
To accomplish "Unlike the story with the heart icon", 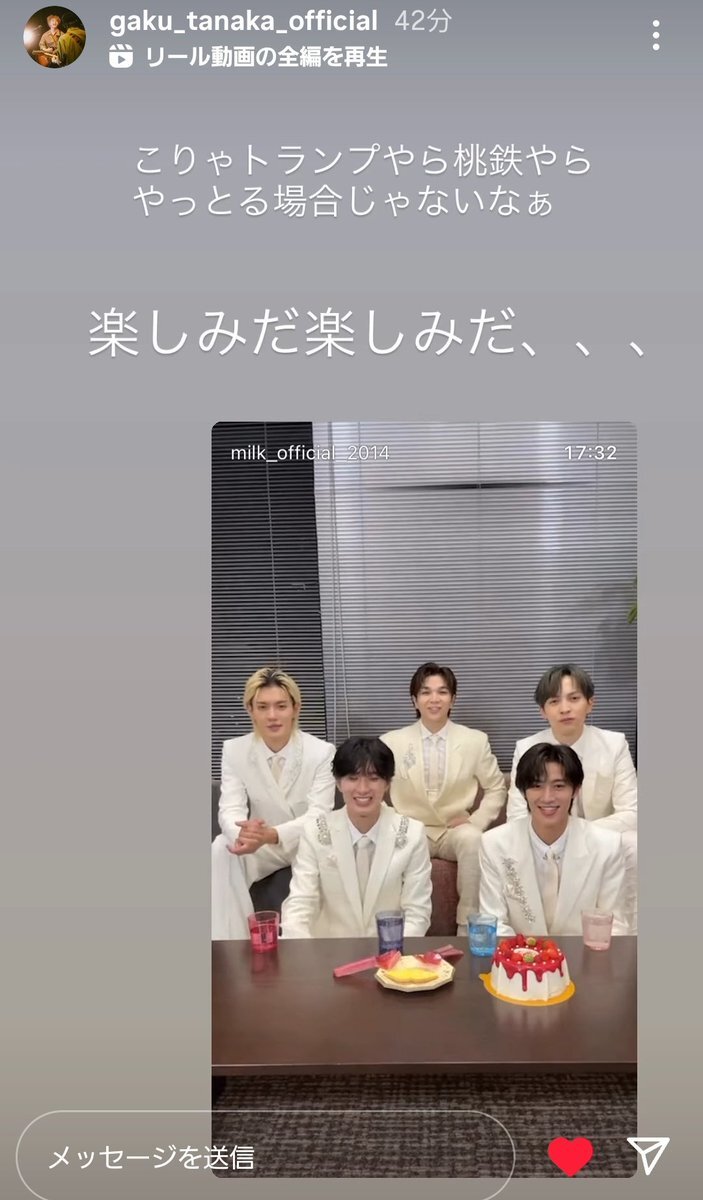I will [x=570, y=1157].
